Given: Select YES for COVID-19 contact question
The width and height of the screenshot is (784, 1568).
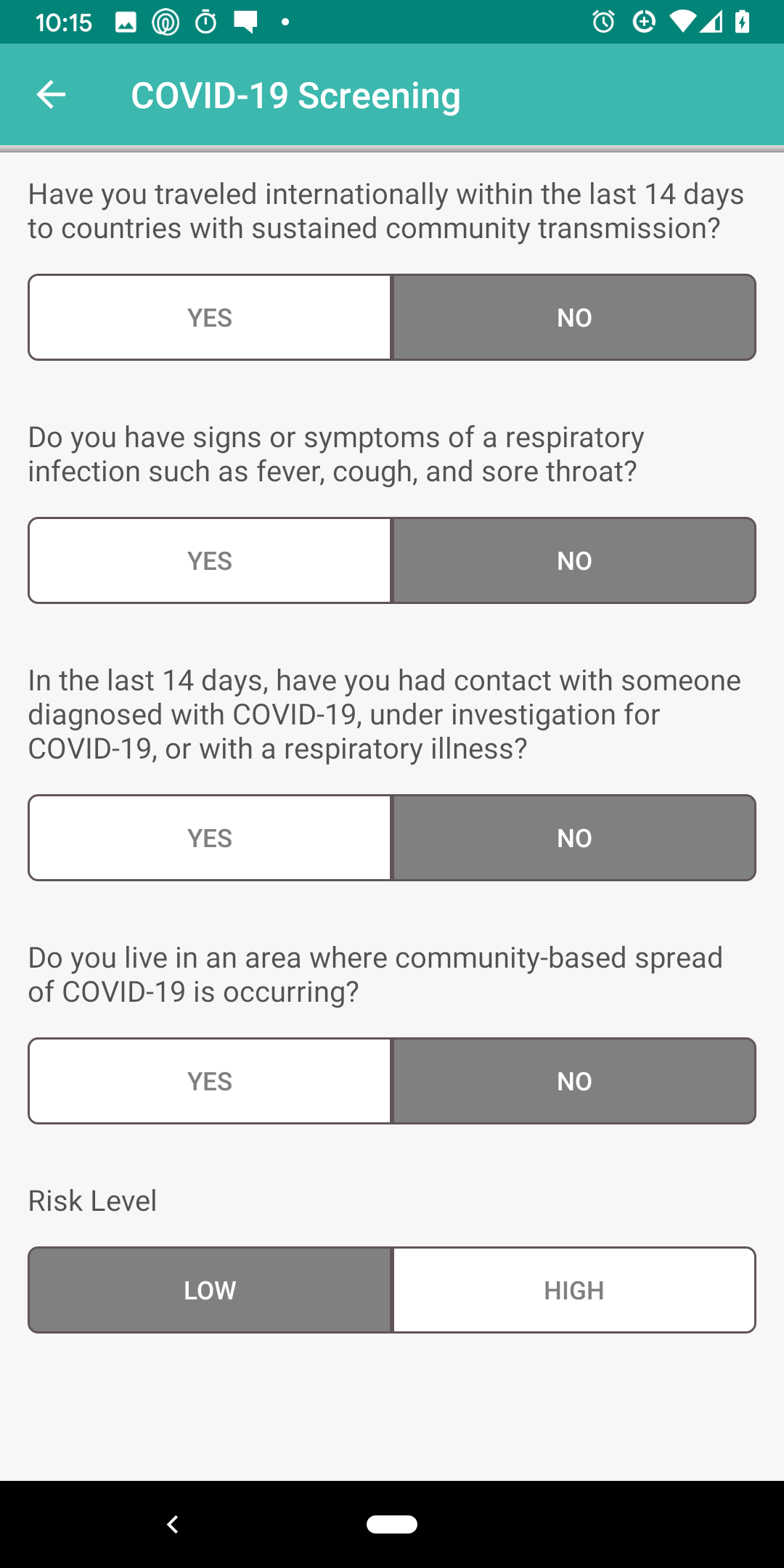Looking at the screenshot, I should [x=209, y=837].
